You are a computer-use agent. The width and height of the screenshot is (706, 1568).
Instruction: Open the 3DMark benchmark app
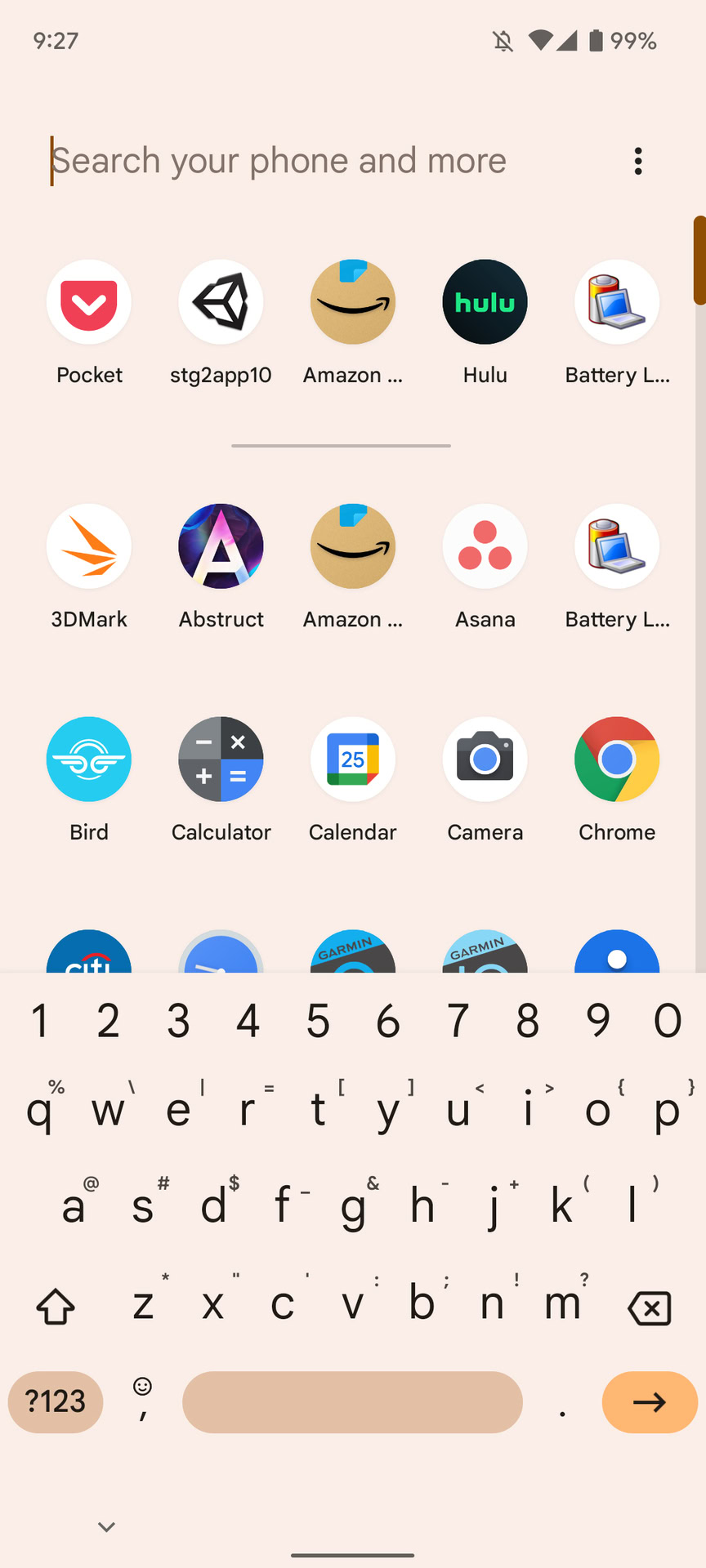coord(89,547)
